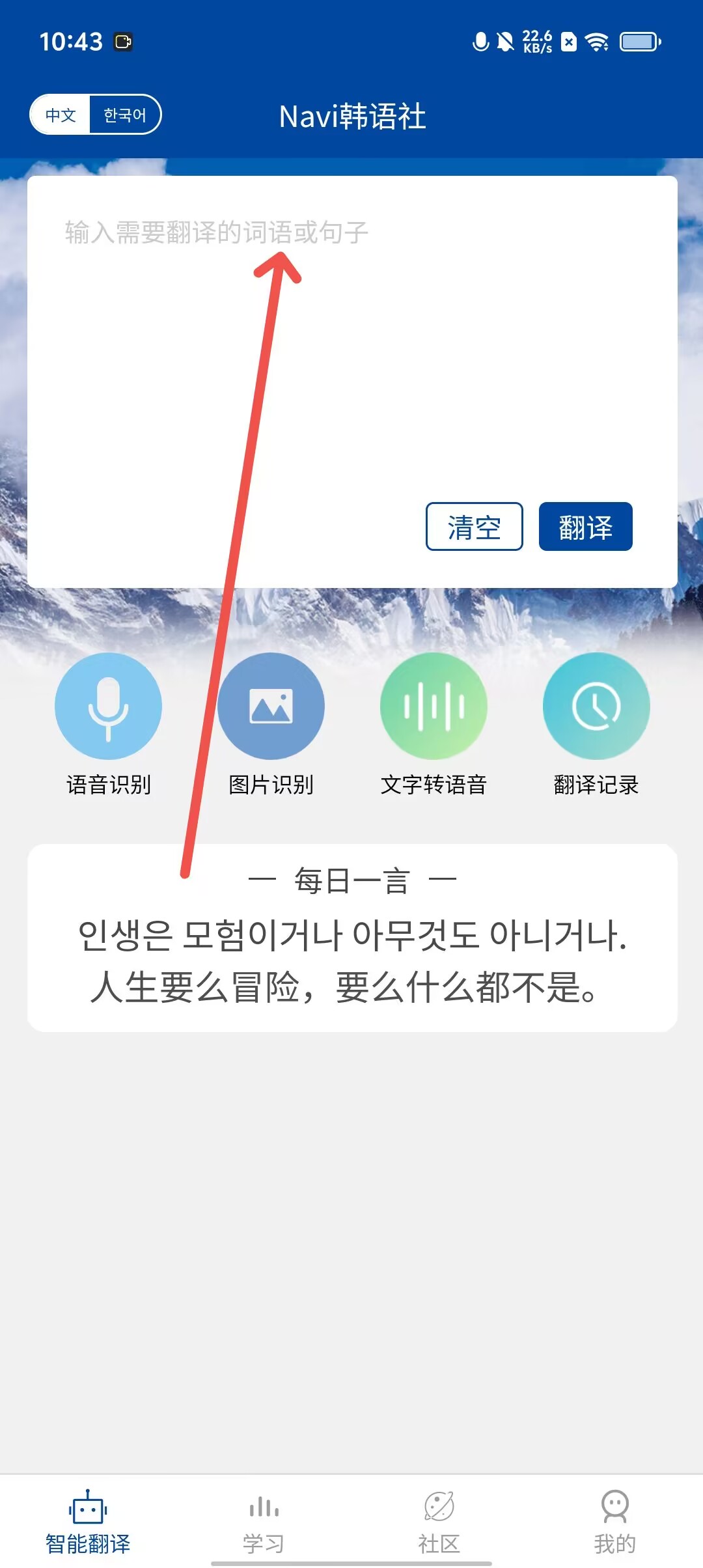Viewport: 703px width, 1568px height.
Task: Select 中文 in the language toggle
Action: [61, 115]
